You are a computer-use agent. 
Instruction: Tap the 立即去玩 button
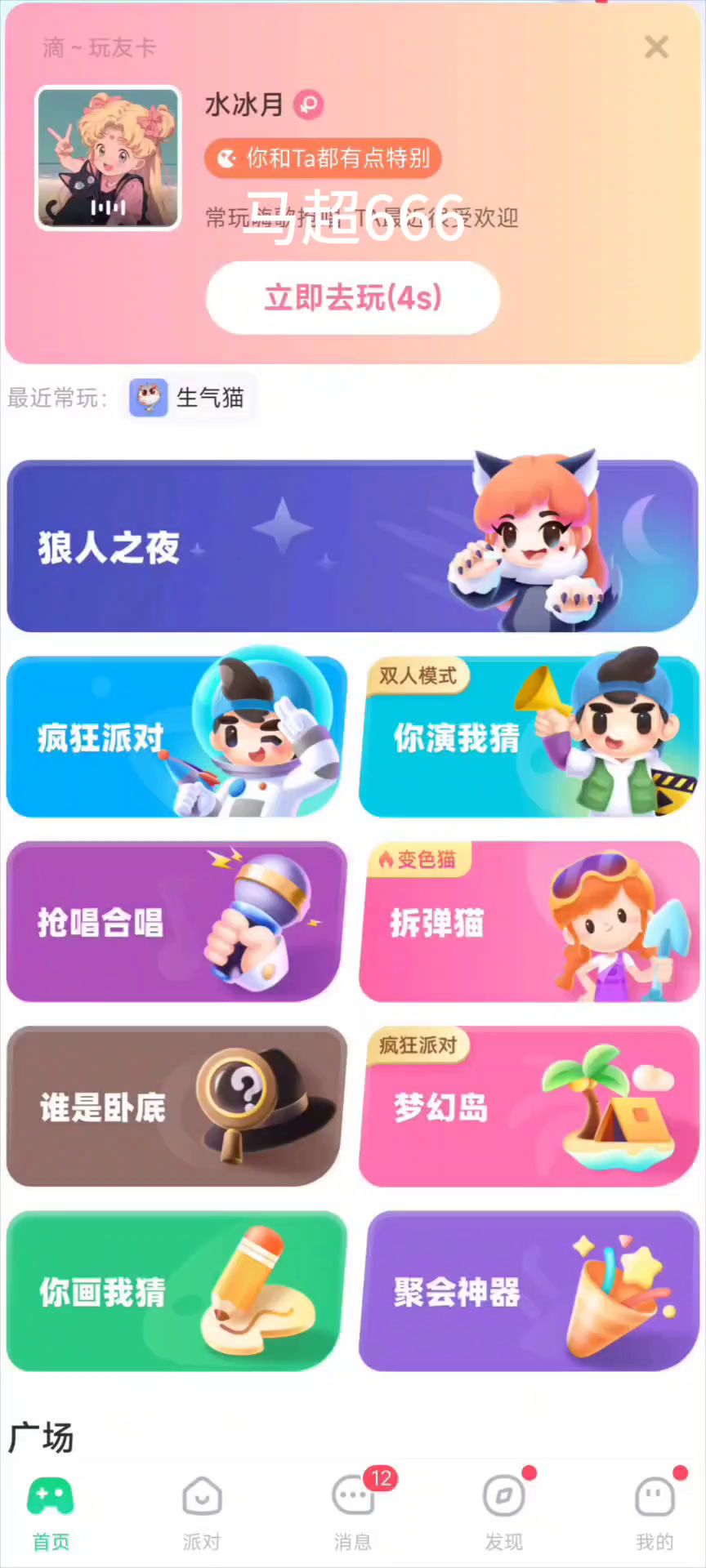pos(352,298)
